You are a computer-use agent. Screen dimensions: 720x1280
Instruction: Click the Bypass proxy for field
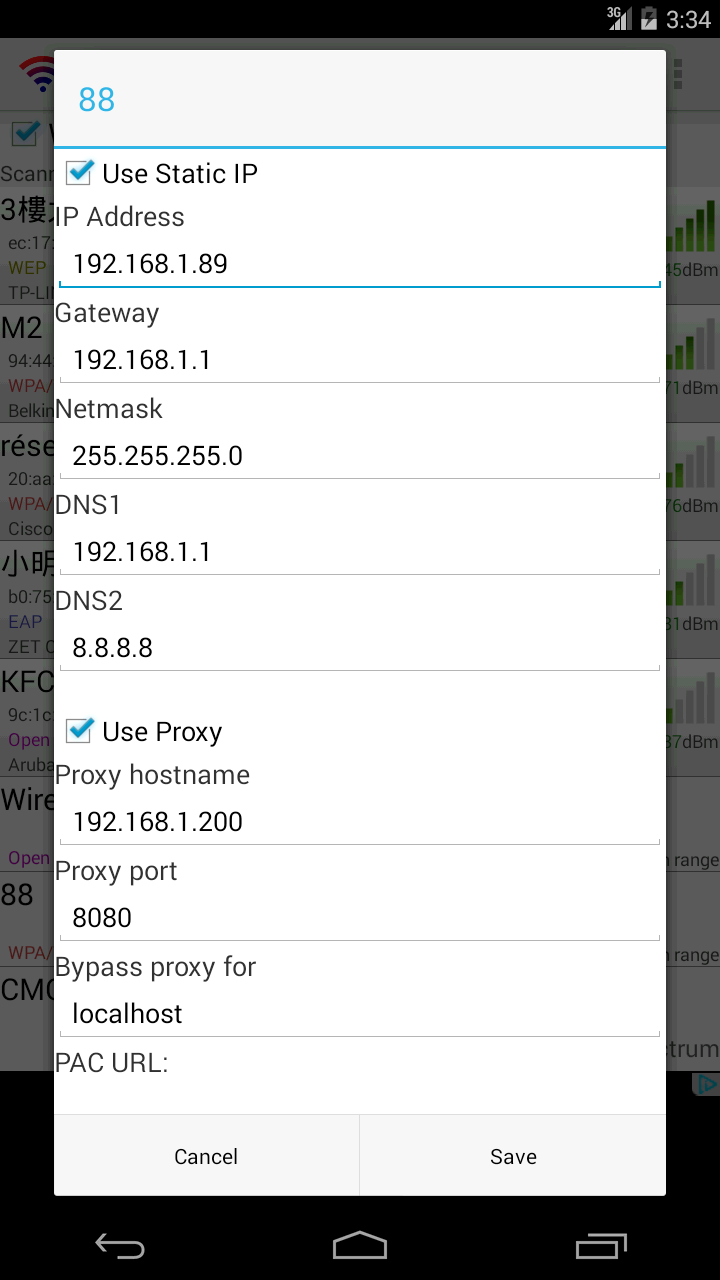click(360, 1013)
